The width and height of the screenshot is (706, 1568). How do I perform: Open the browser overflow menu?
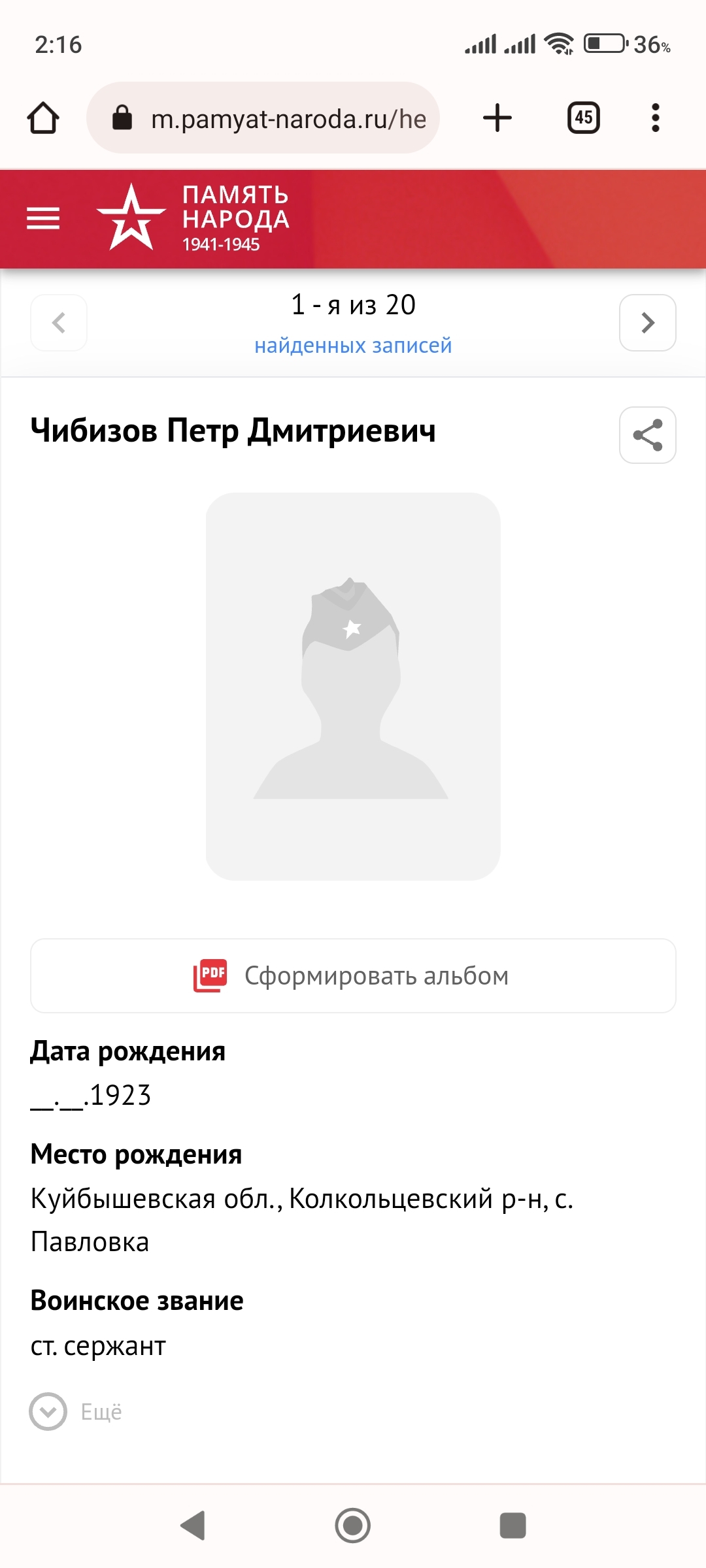coord(655,118)
